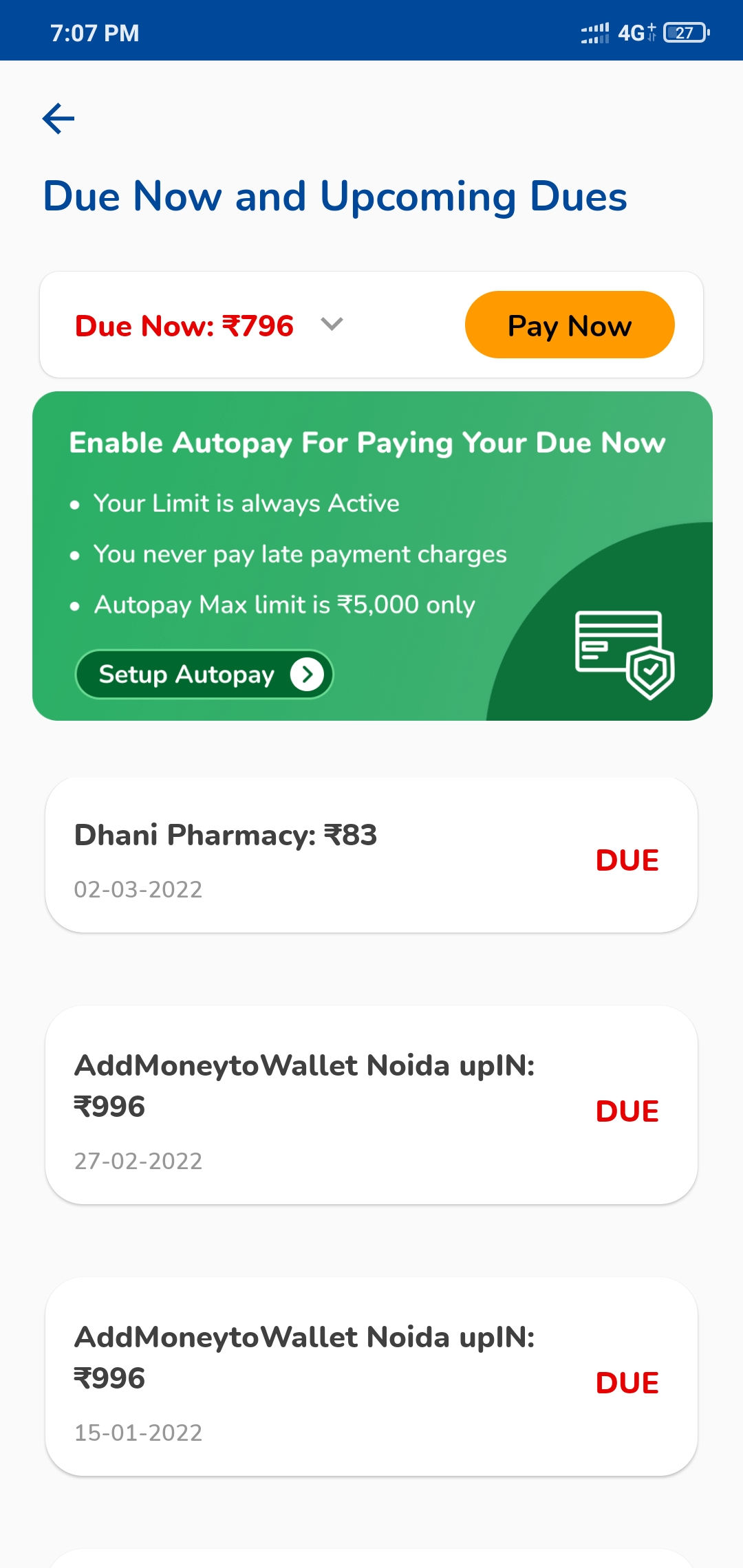This screenshot has width=743, height=1568.
Task: Open the AddMoneytoWallet due dated 27-02-2022
Action: point(371,1105)
